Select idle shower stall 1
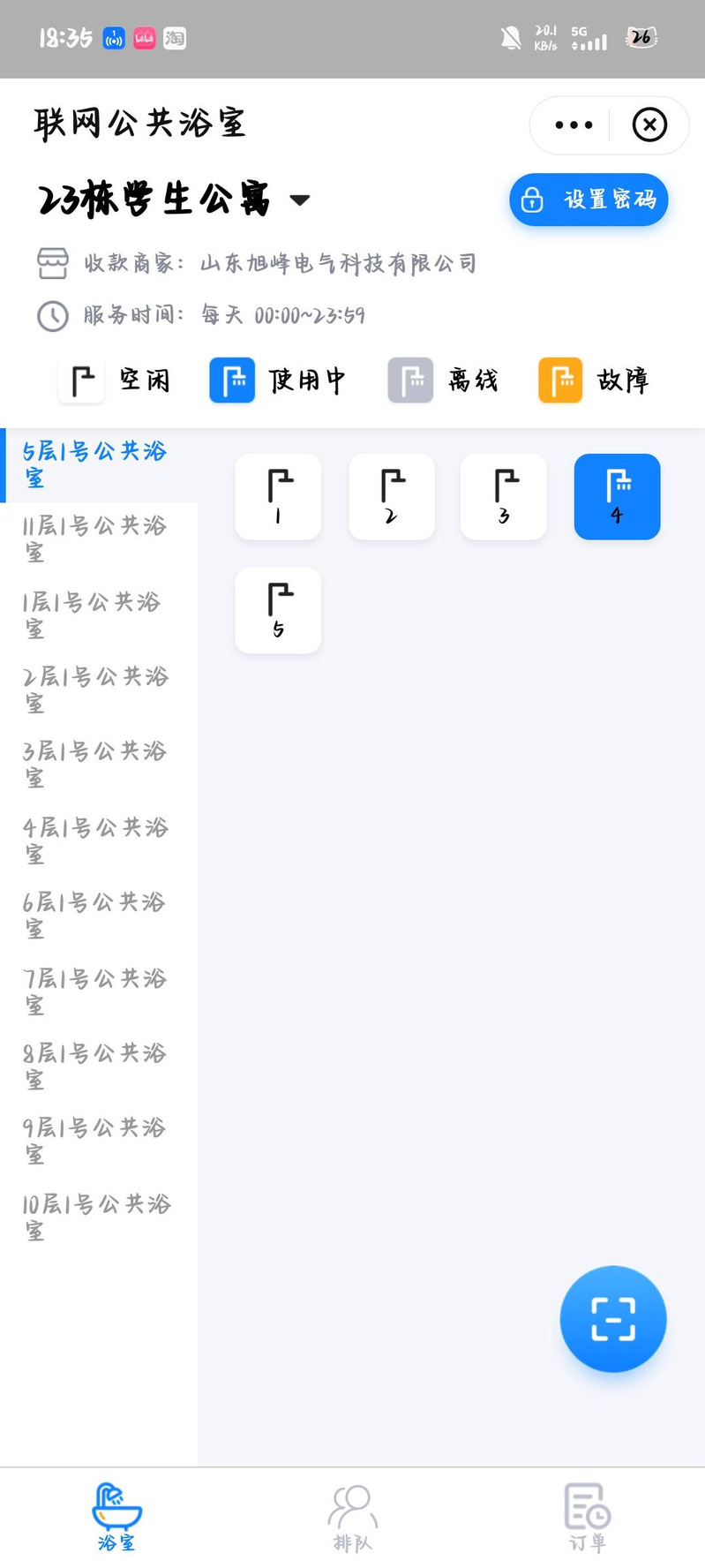This screenshot has width=705, height=1568. [x=278, y=496]
